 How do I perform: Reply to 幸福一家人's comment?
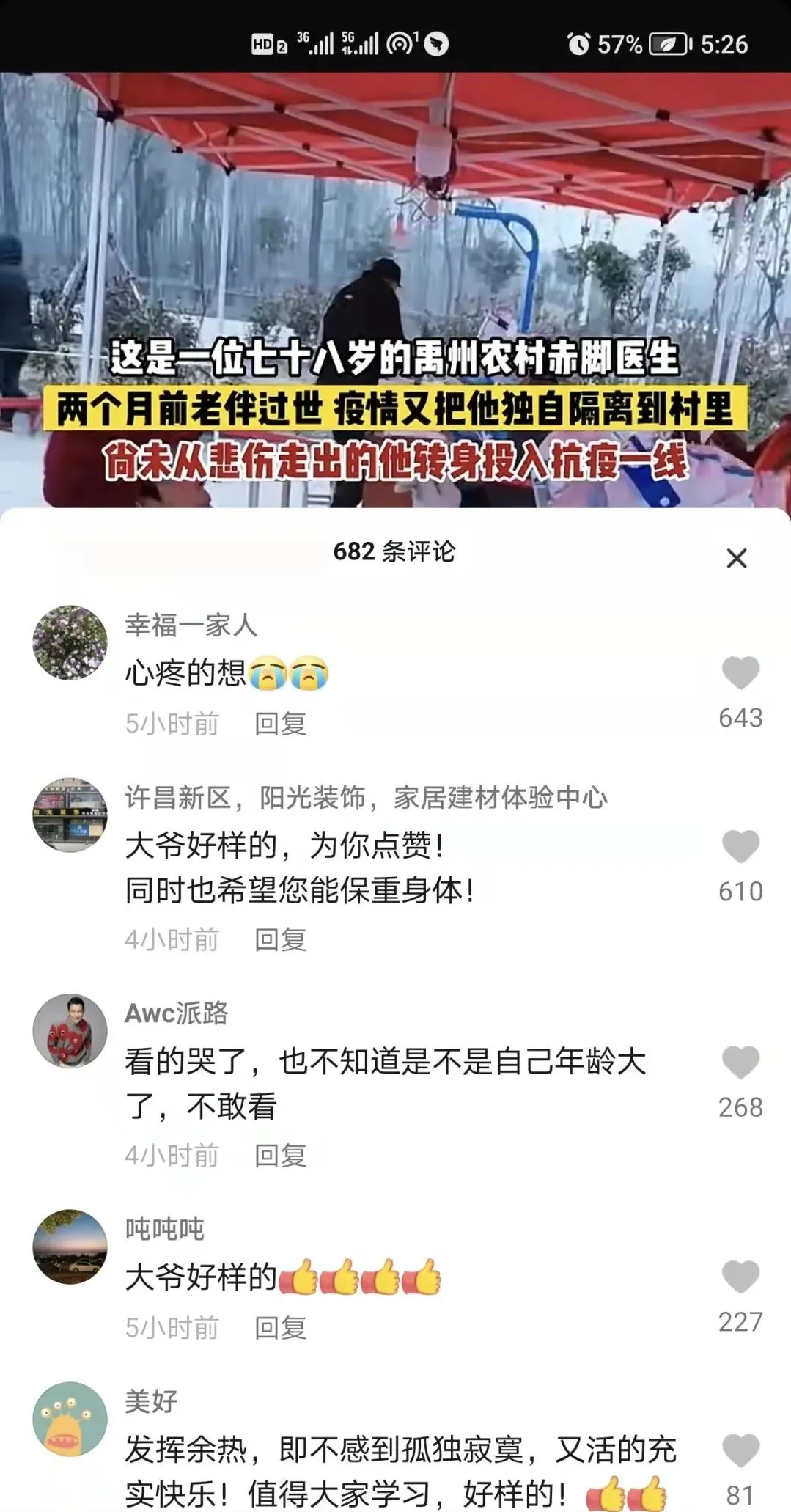click(x=280, y=724)
